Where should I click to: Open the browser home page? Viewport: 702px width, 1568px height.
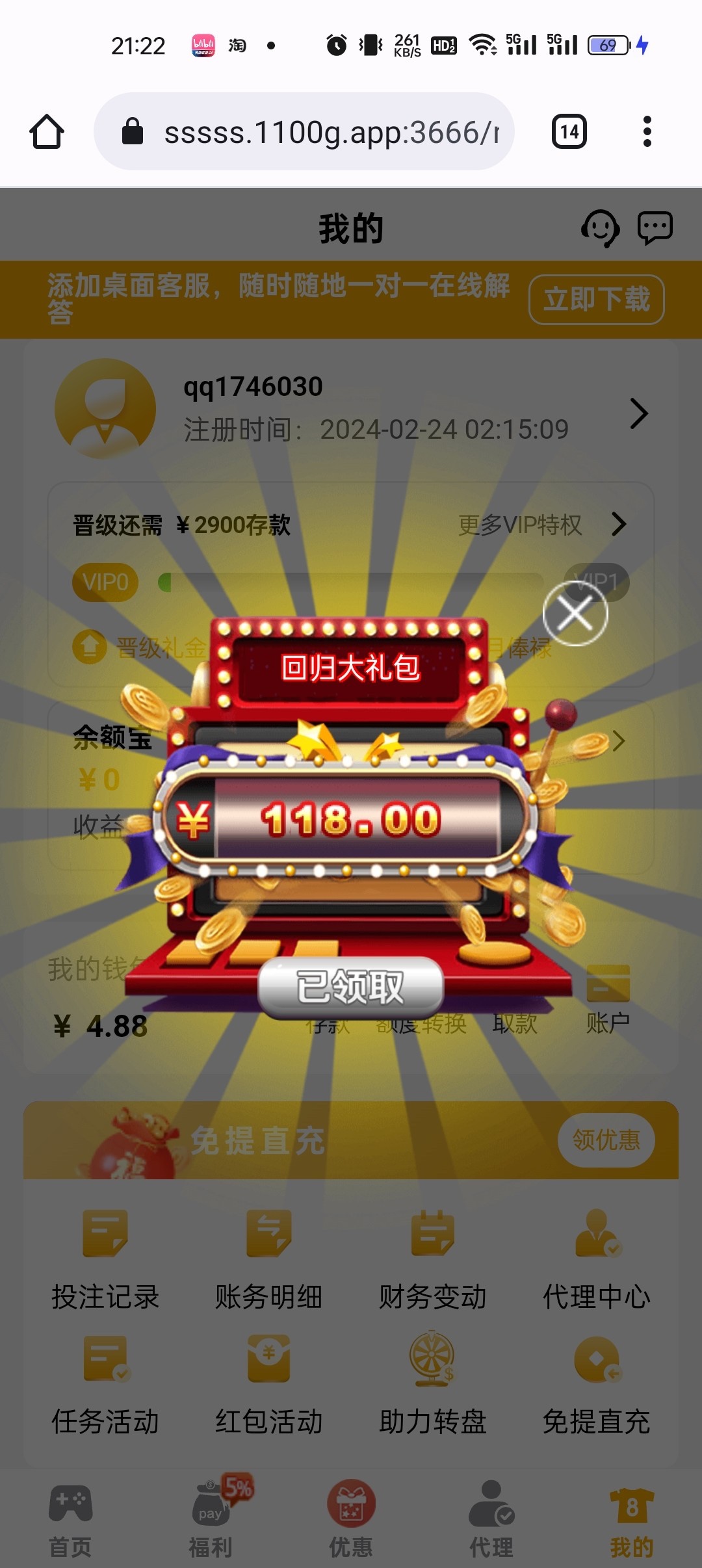tap(47, 132)
